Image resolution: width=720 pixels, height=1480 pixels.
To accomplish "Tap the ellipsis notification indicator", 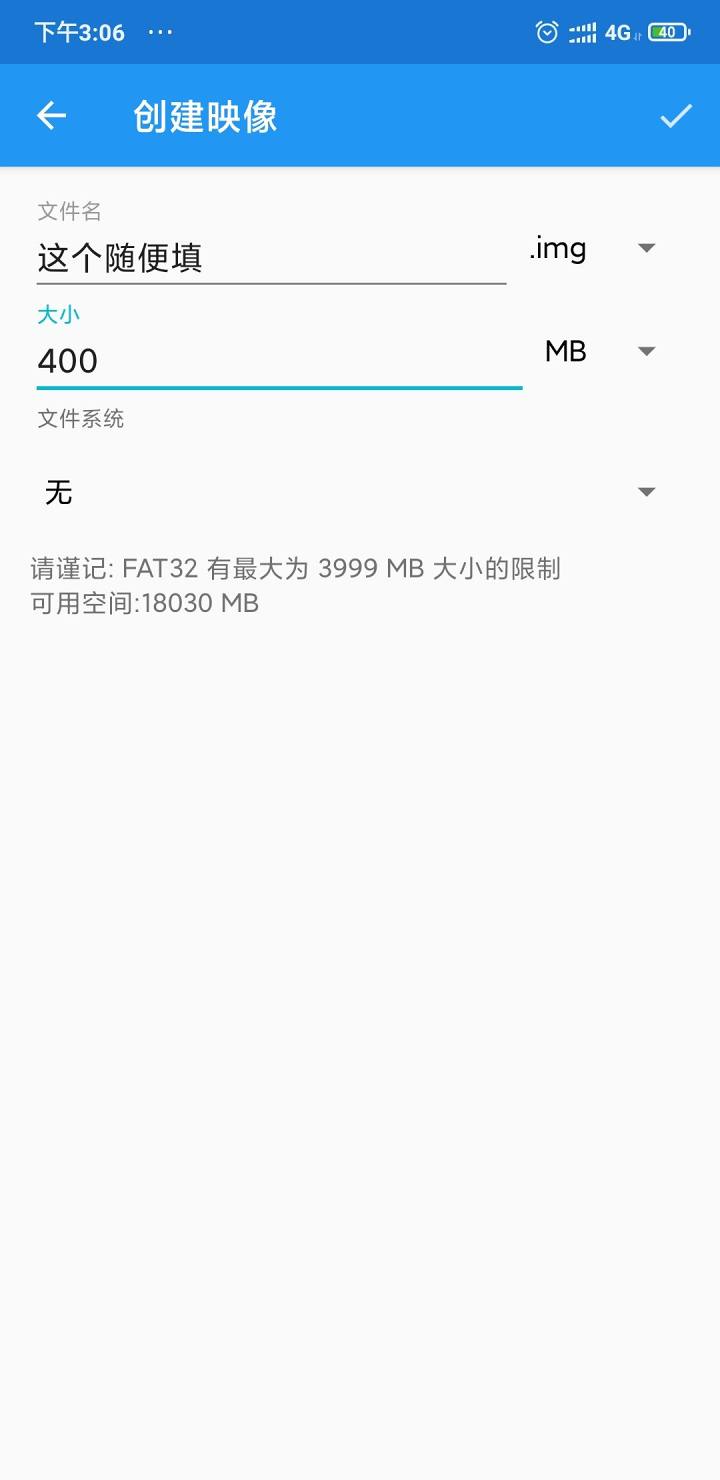I will coord(160,33).
